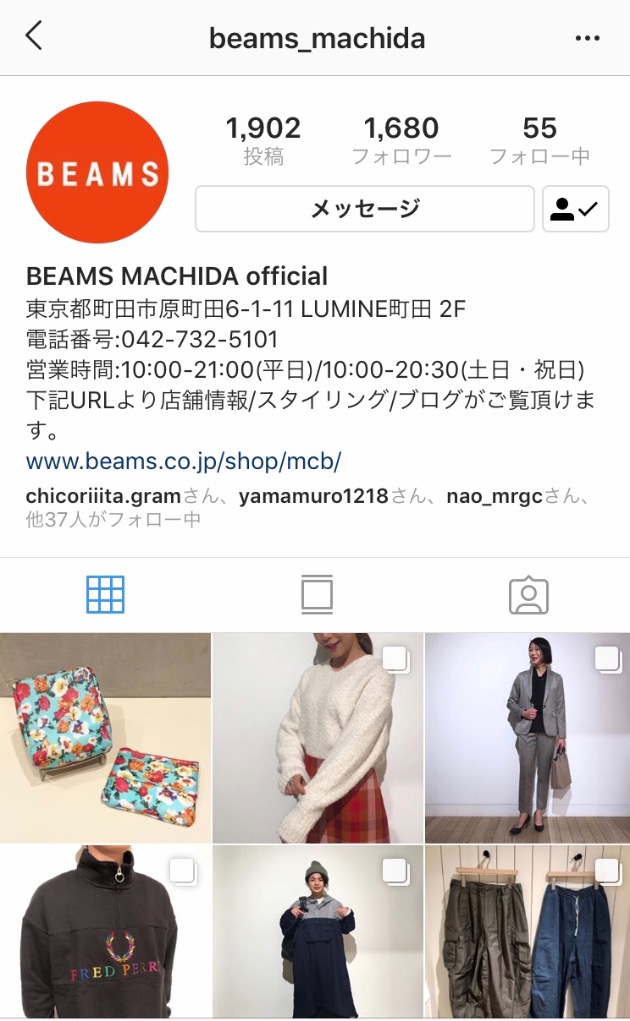630x1021 pixels.
Task: Switch to the list feed view tab
Action: tap(316, 595)
